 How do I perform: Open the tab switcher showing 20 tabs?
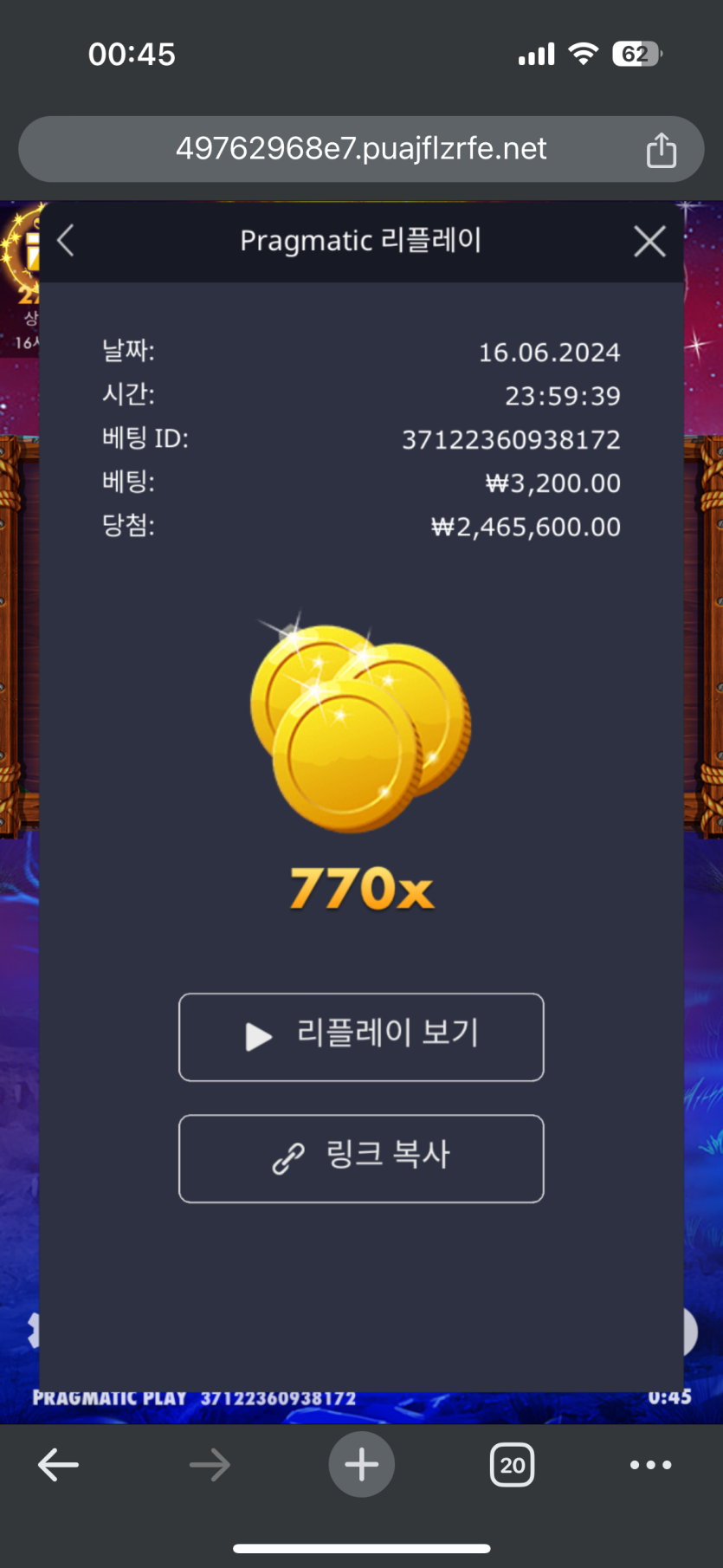(512, 1465)
